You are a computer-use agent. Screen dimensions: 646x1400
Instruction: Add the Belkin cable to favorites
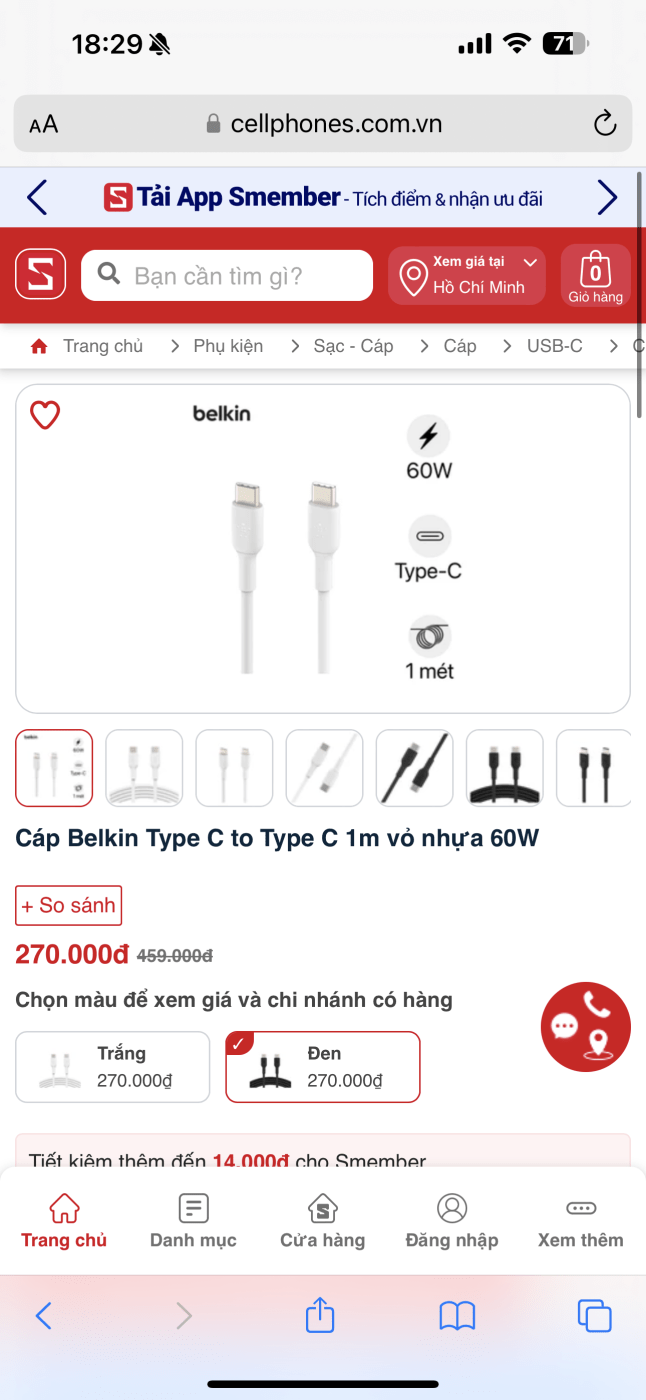coord(45,415)
